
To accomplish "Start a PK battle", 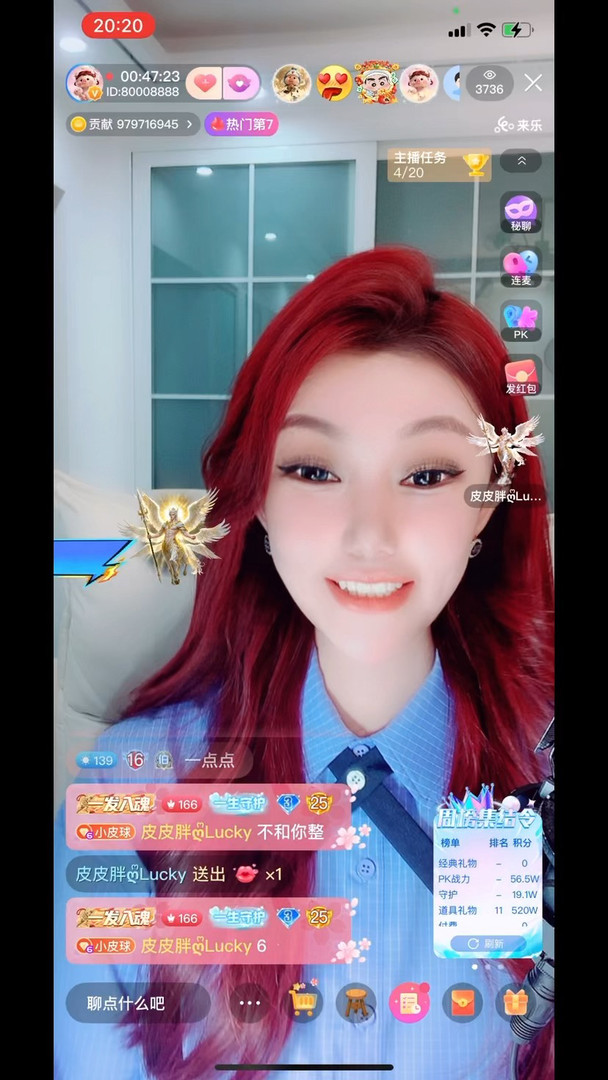I will [x=521, y=321].
